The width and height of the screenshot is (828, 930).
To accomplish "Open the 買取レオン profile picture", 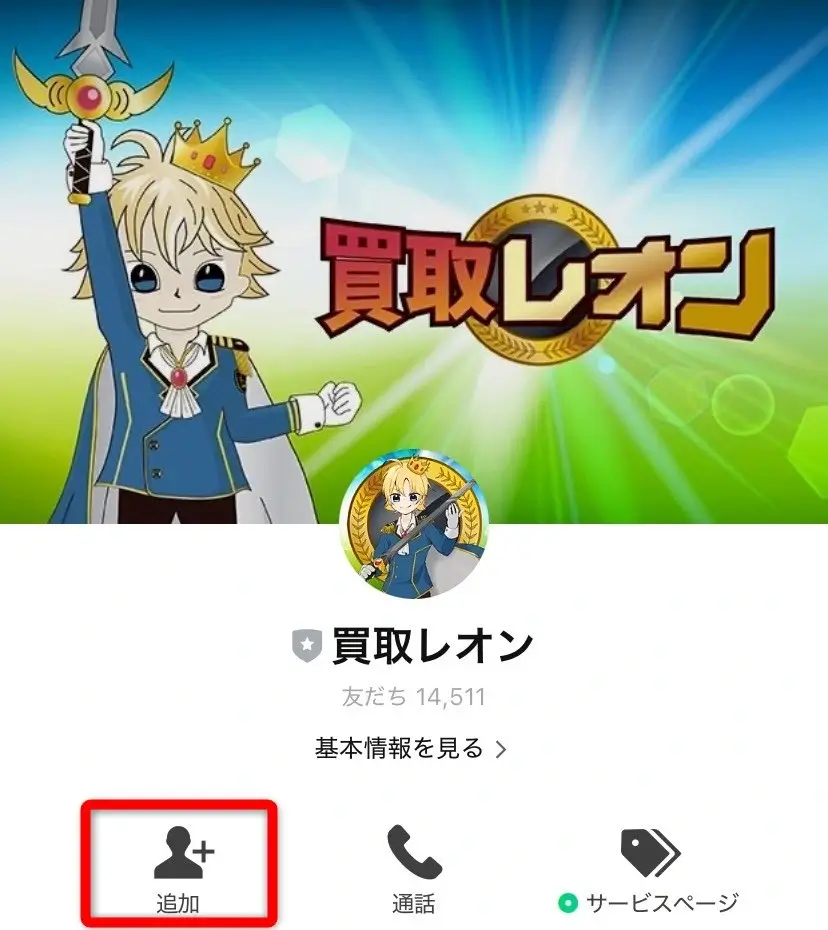I will point(414,530).
